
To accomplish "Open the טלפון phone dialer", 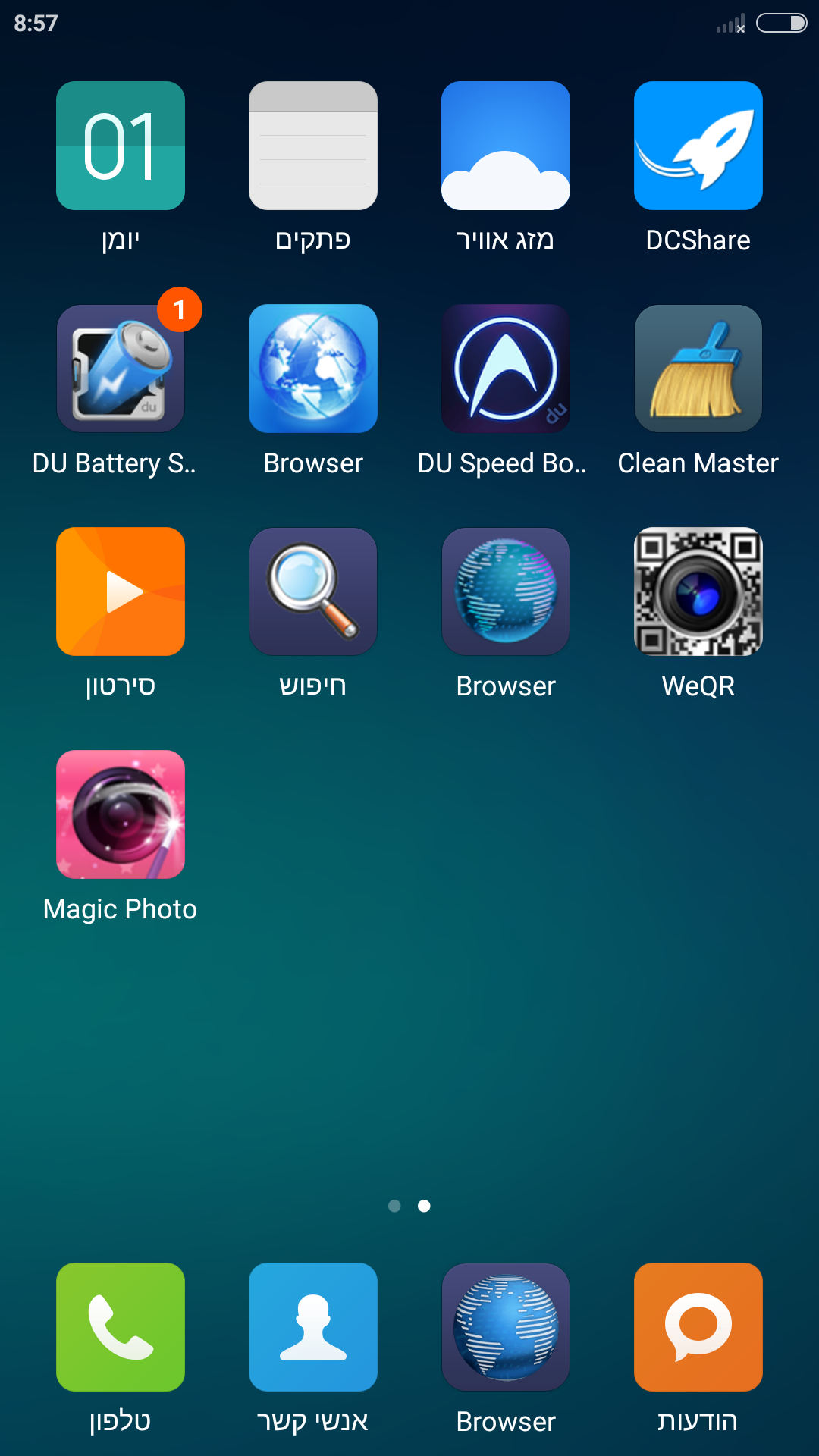I will [x=121, y=1327].
